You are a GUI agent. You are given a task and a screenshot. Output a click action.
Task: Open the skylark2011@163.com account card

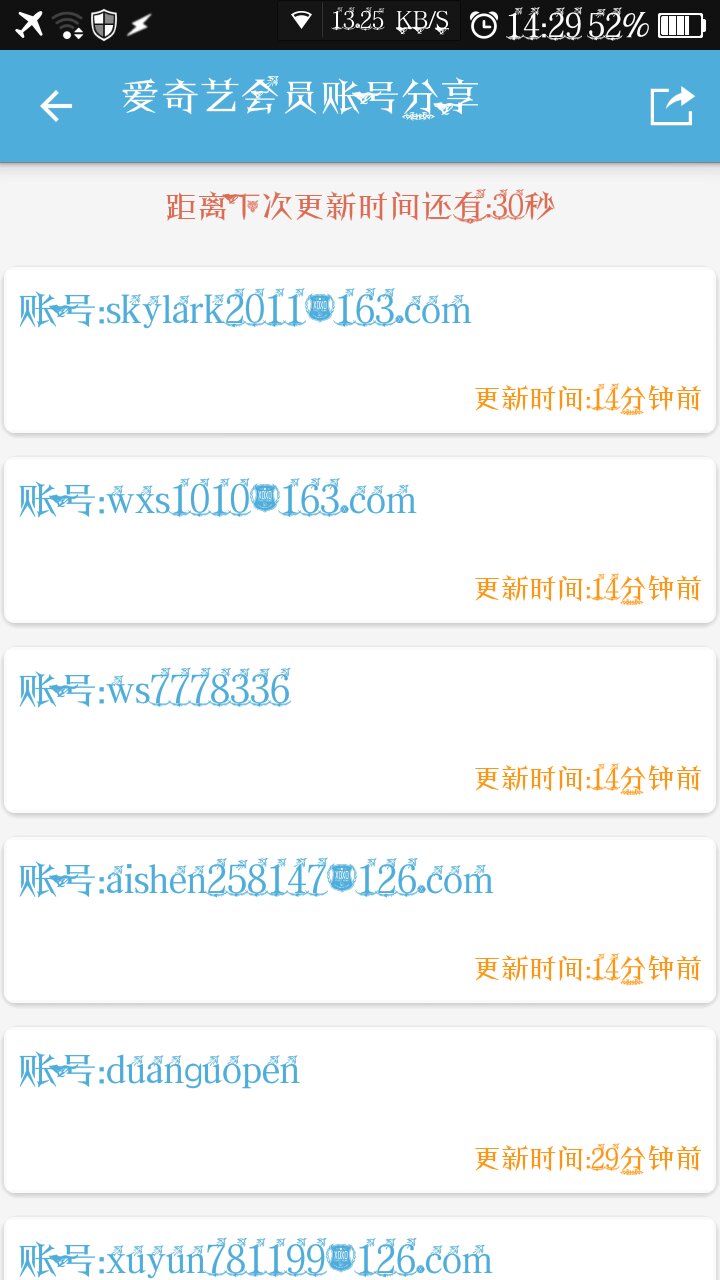click(360, 350)
